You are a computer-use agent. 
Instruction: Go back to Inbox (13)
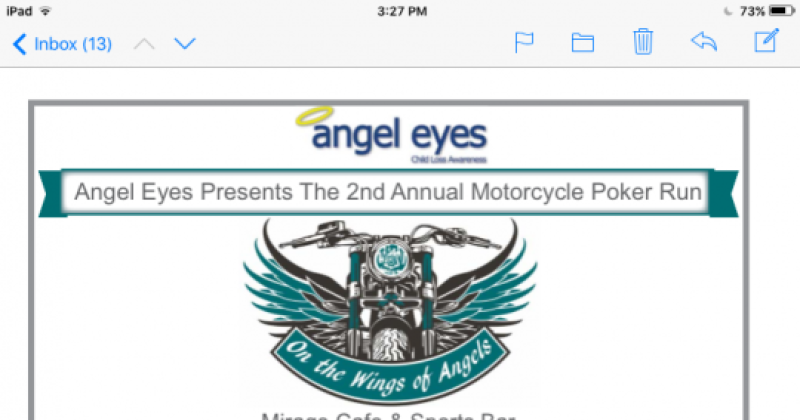(x=62, y=44)
